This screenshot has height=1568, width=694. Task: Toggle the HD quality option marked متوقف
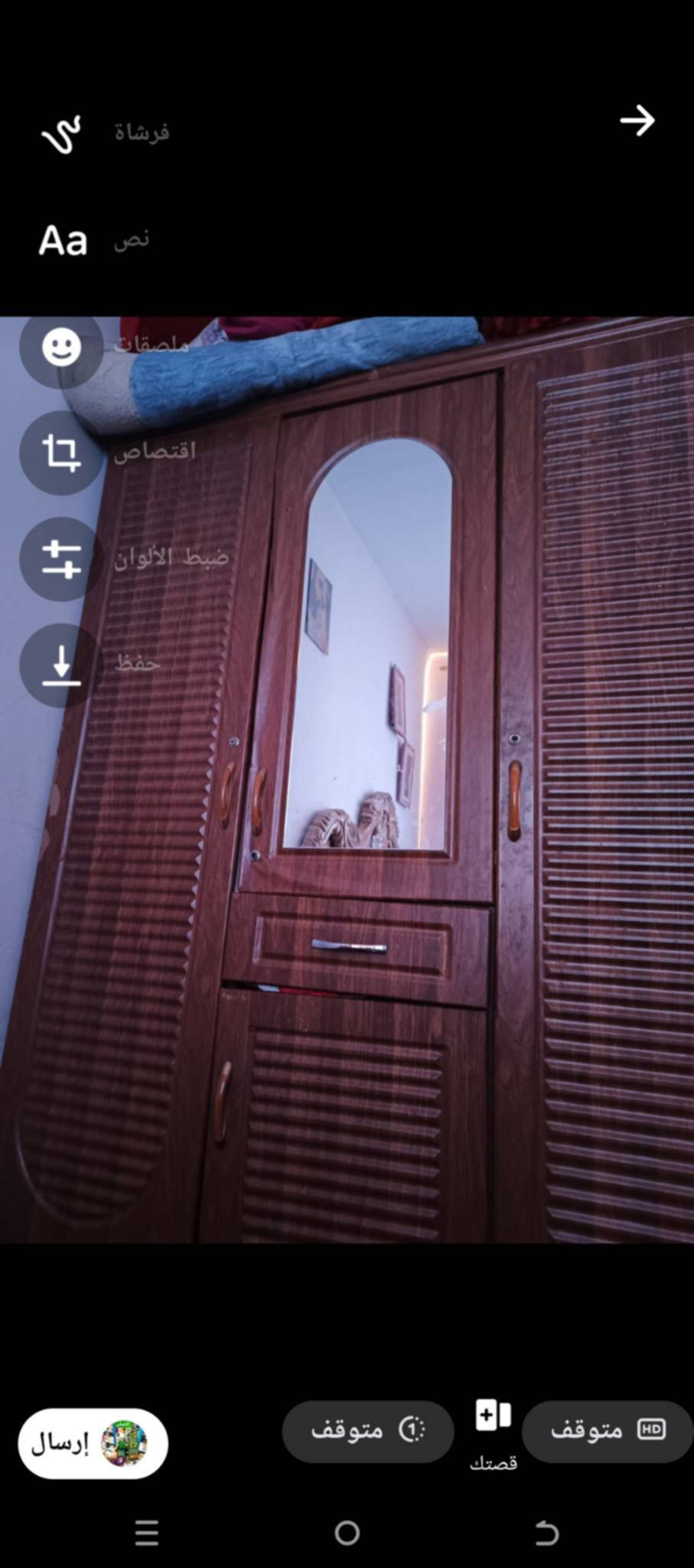(607, 1429)
